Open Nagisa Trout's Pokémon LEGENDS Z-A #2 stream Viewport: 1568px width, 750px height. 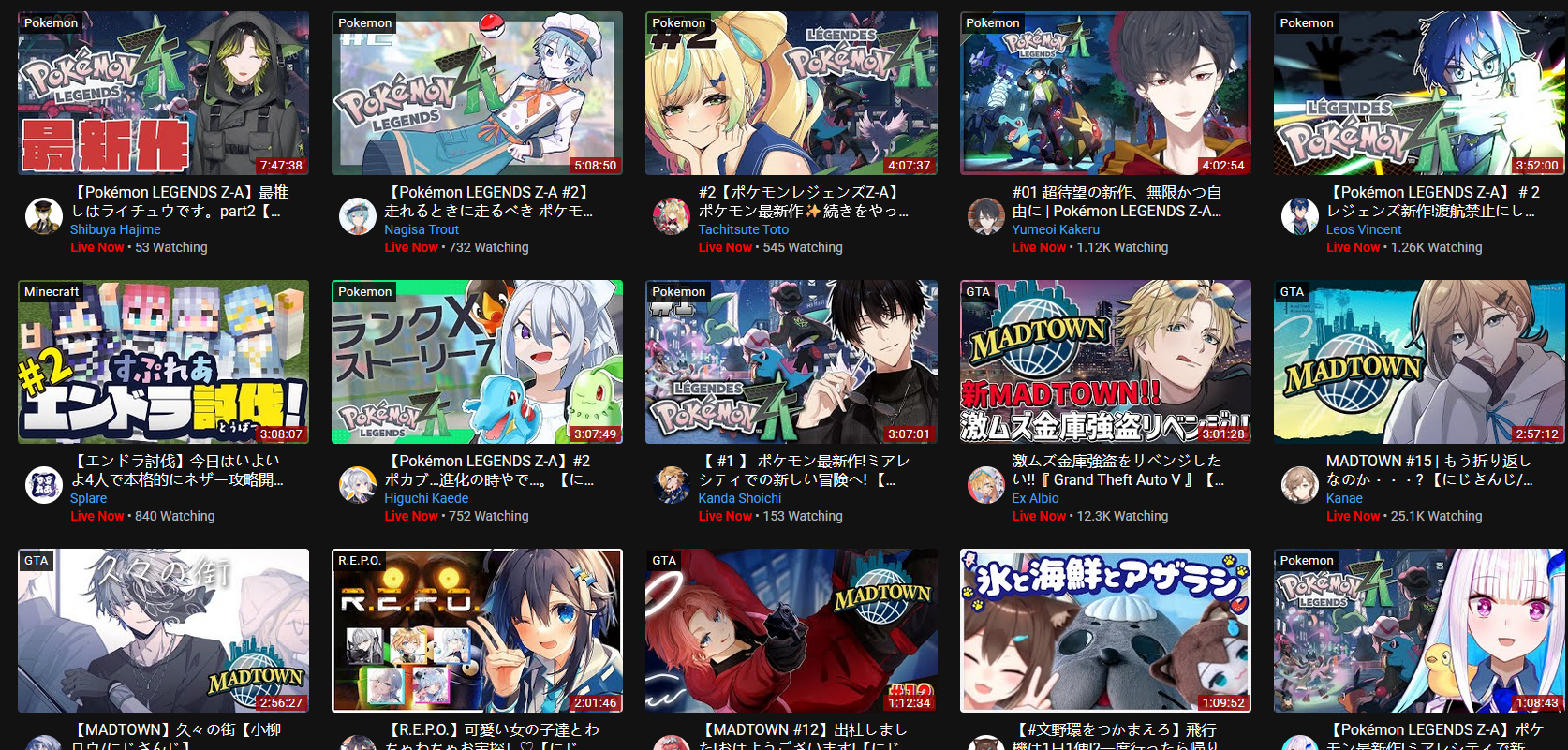pyautogui.click(x=477, y=93)
